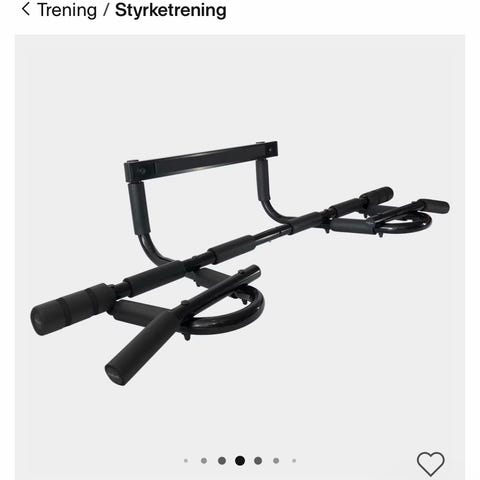Go back via the breadcrumb arrow
Viewport: 480px width, 480px height.
coord(25,9)
